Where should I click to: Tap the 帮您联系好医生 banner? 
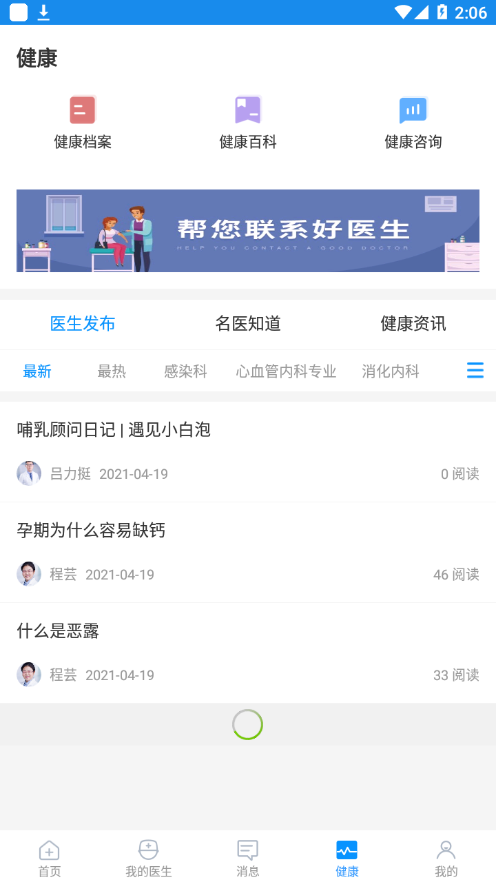[248, 231]
